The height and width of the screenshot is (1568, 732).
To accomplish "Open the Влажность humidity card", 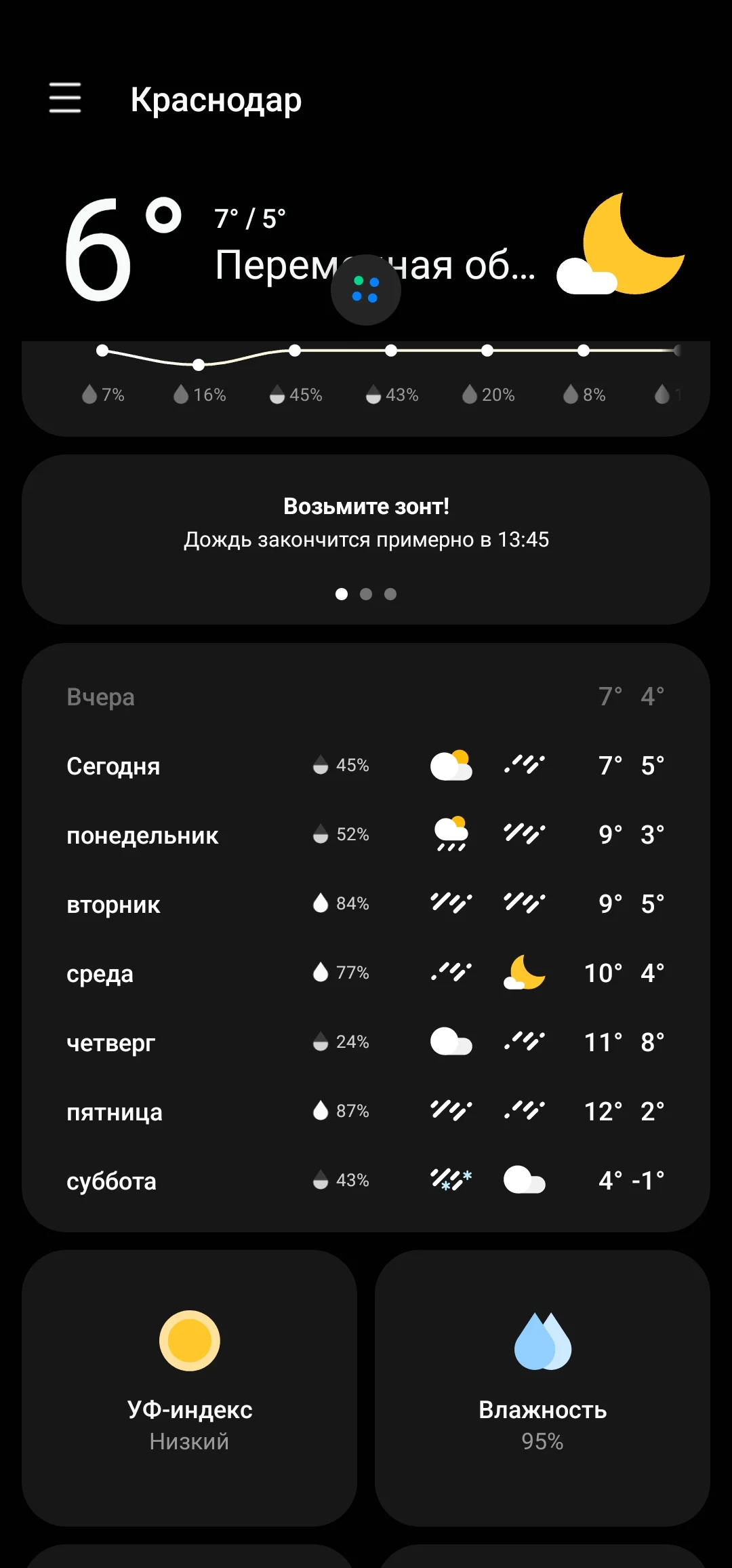I will click(542, 1384).
